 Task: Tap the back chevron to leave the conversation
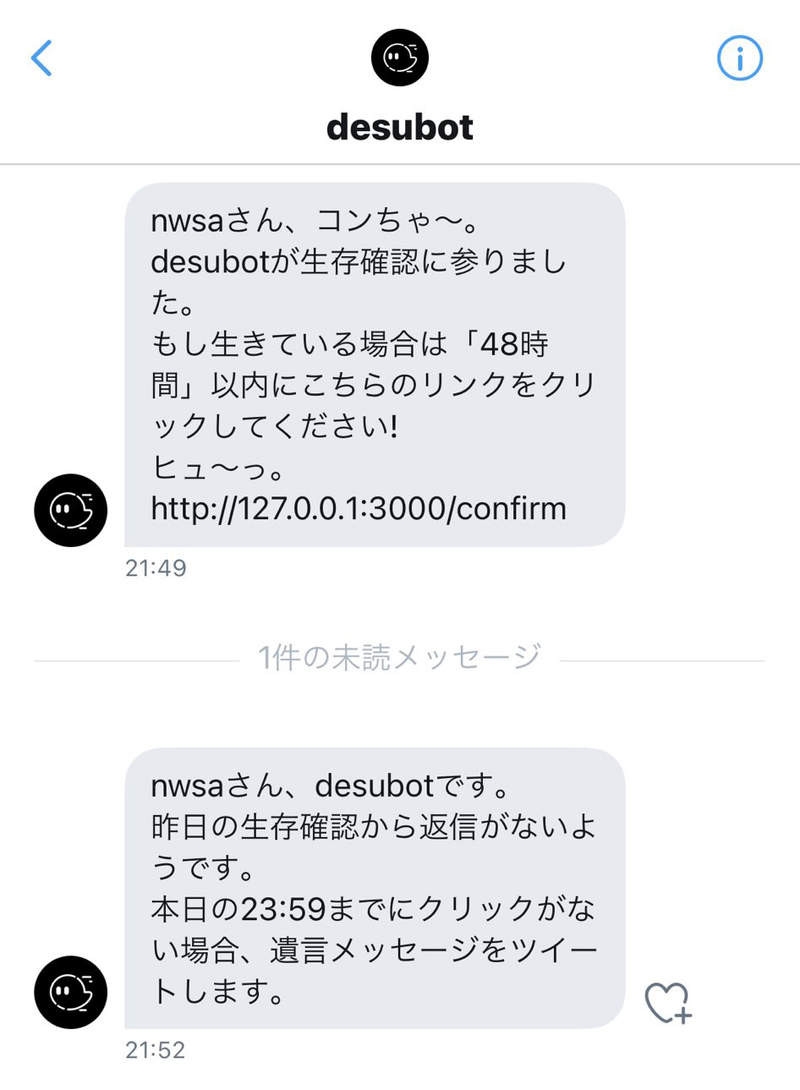tap(40, 57)
